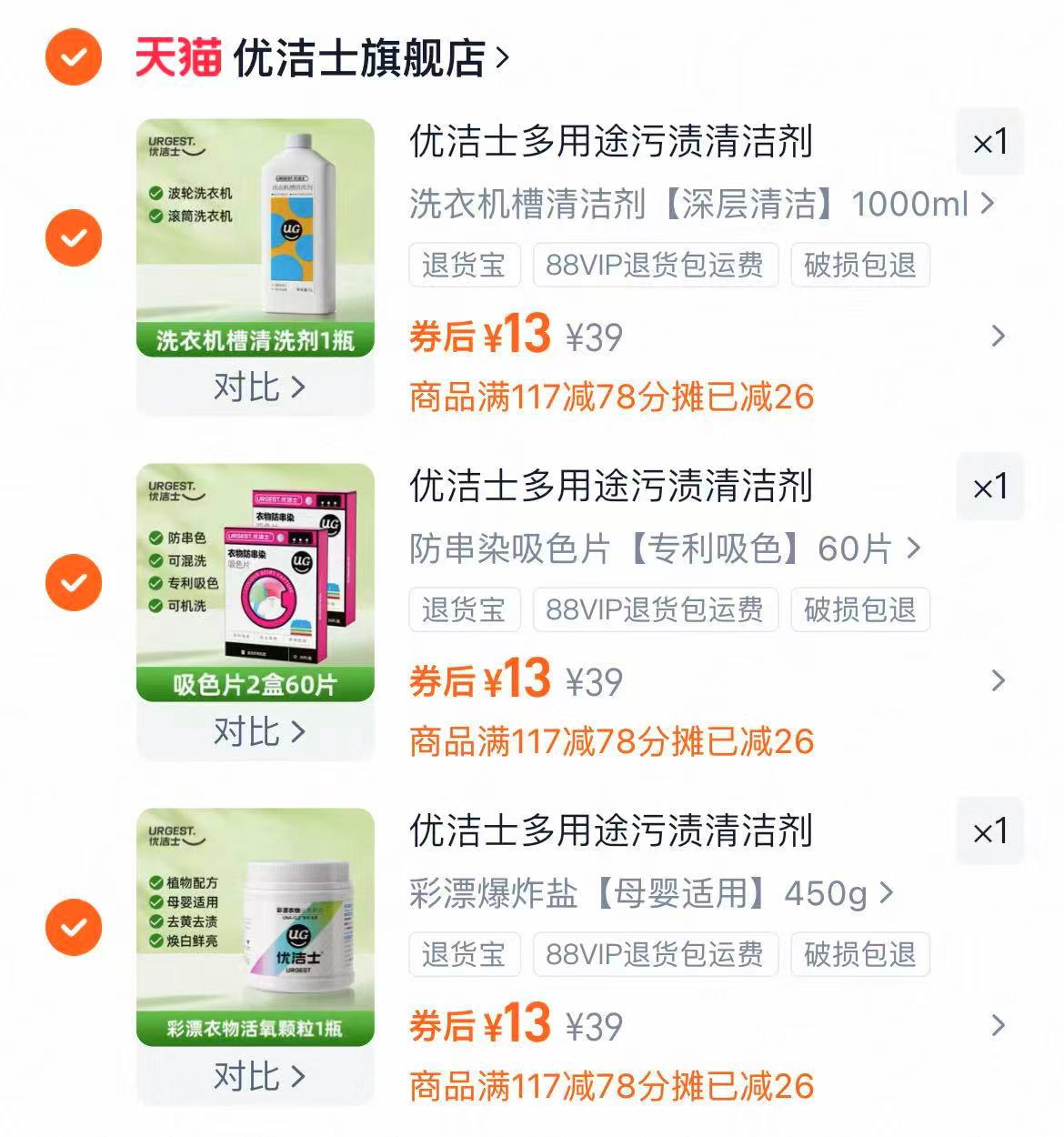1064x1137 pixels.
Task: Click the 破损包退 tag on the second item
Action: tap(860, 610)
